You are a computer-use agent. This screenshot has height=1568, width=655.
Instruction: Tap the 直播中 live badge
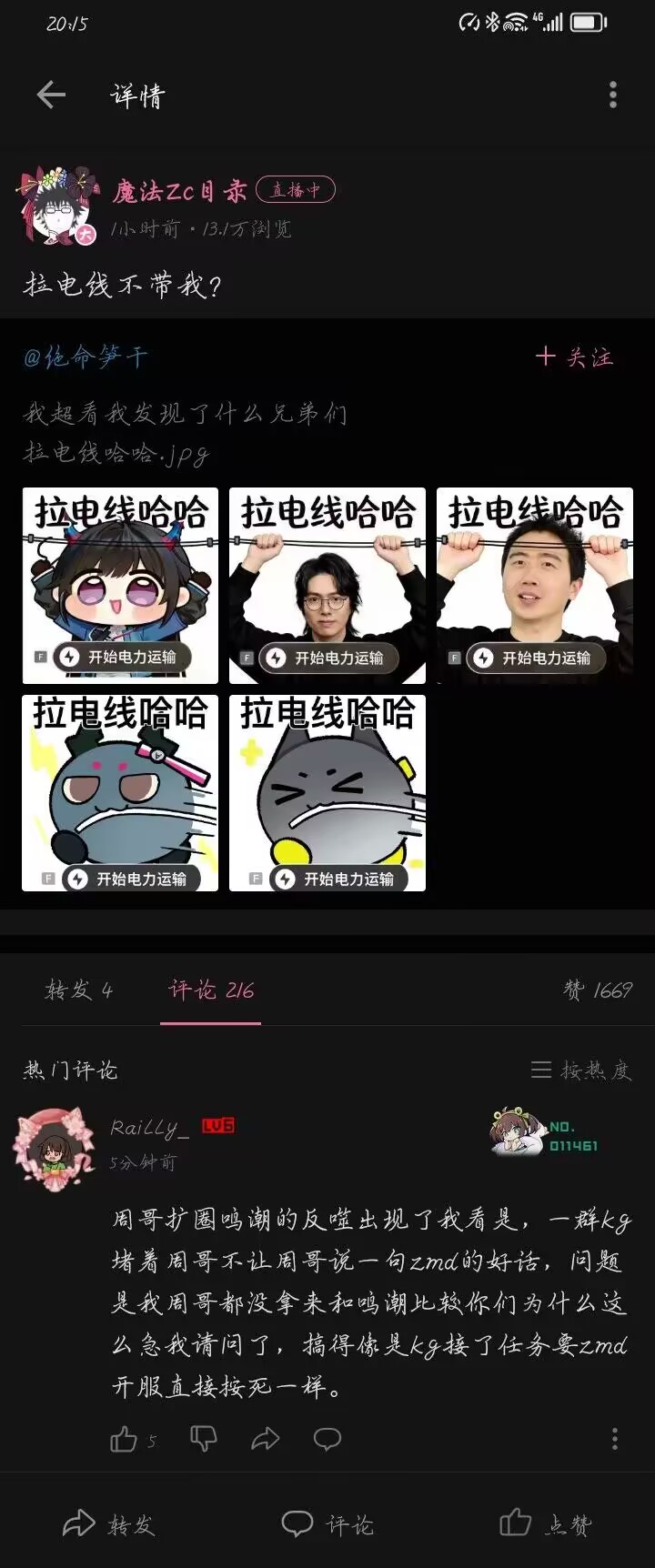(296, 189)
